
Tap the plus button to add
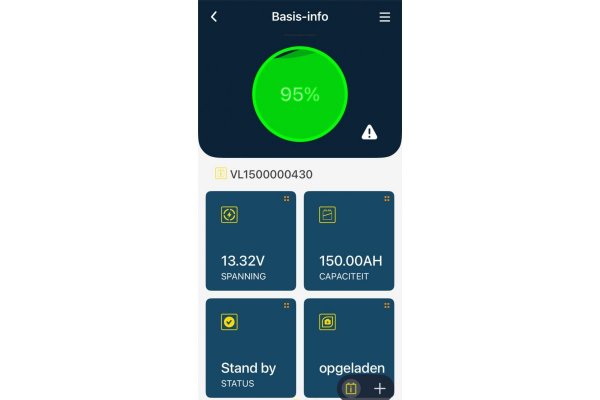click(379, 388)
